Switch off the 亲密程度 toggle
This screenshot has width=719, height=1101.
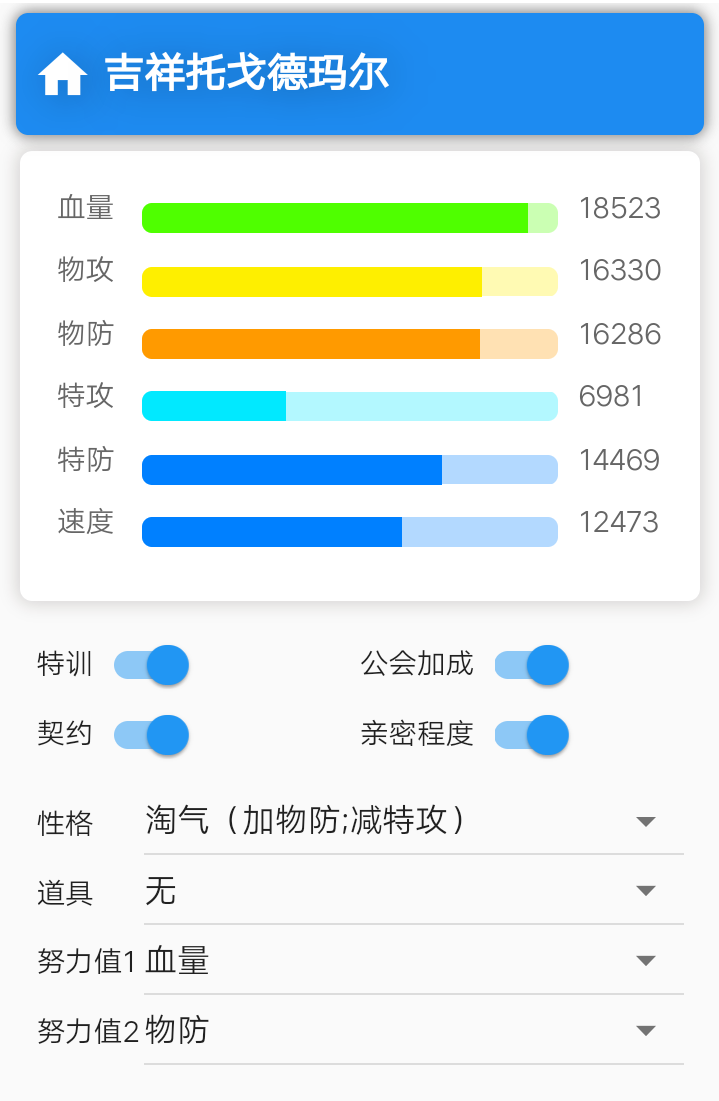(532, 735)
